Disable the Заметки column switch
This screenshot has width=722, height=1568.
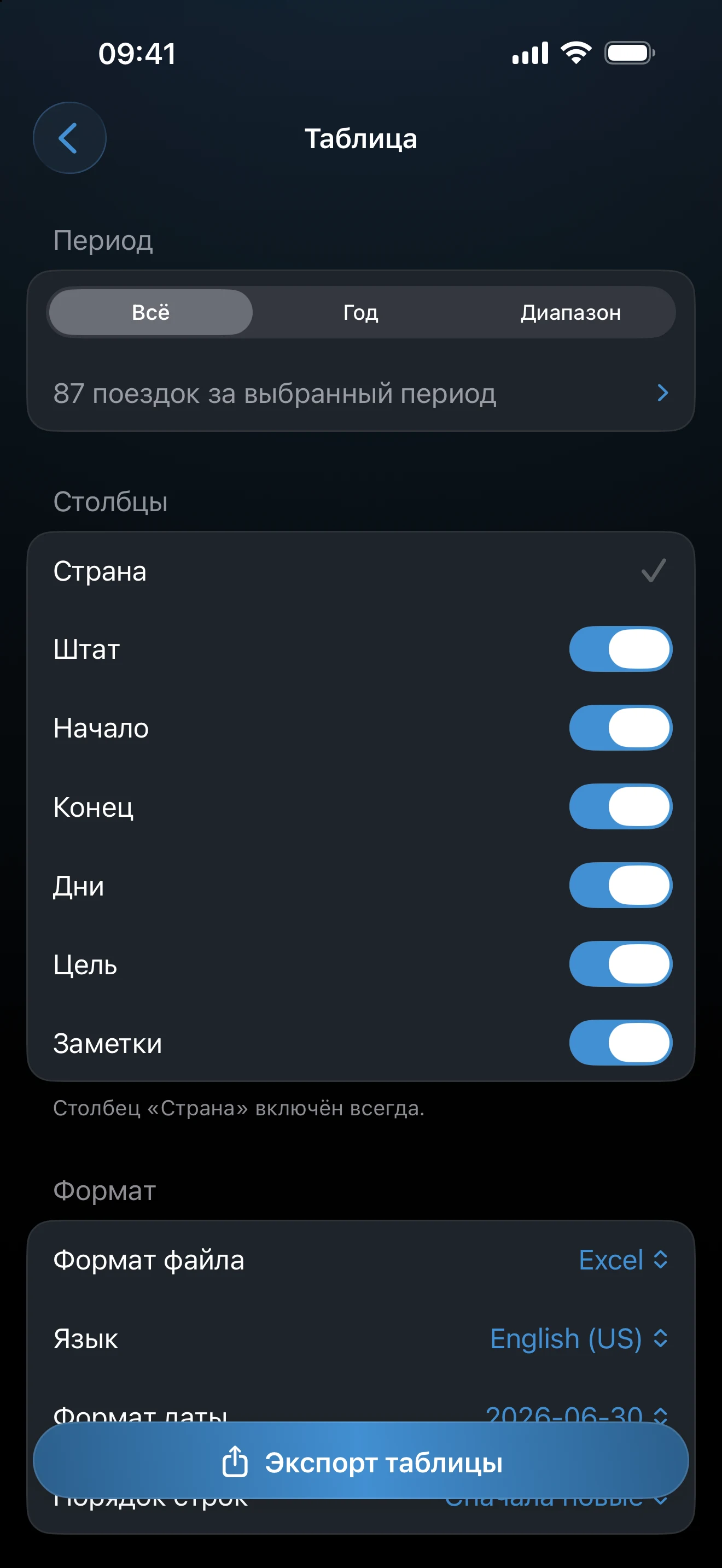point(620,1043)
